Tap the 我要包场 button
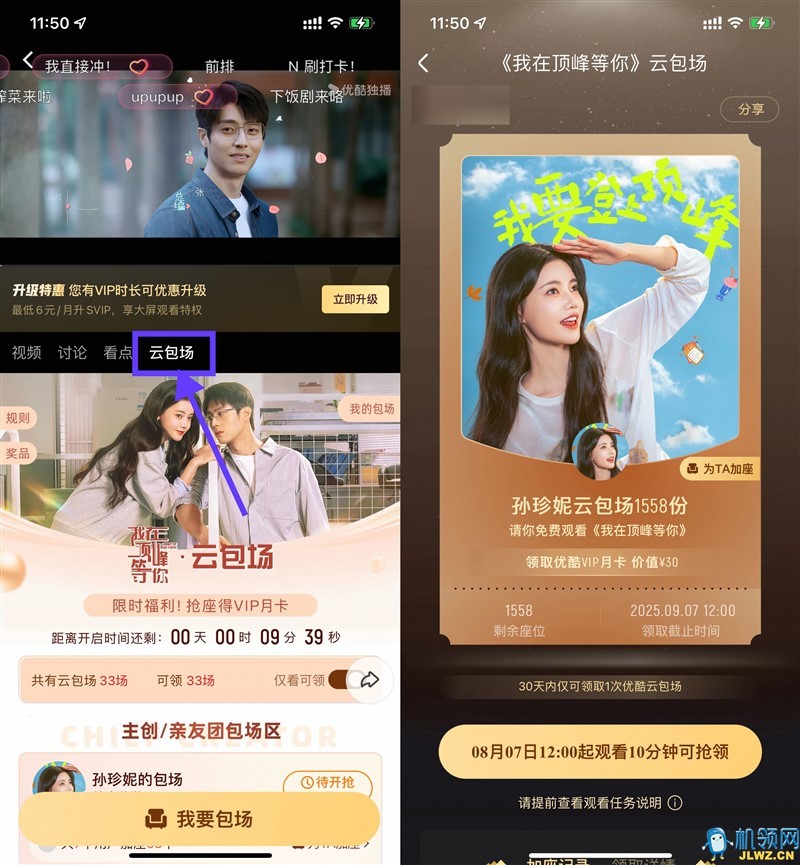This screenshot has height=865, width=800. point(199,819)
